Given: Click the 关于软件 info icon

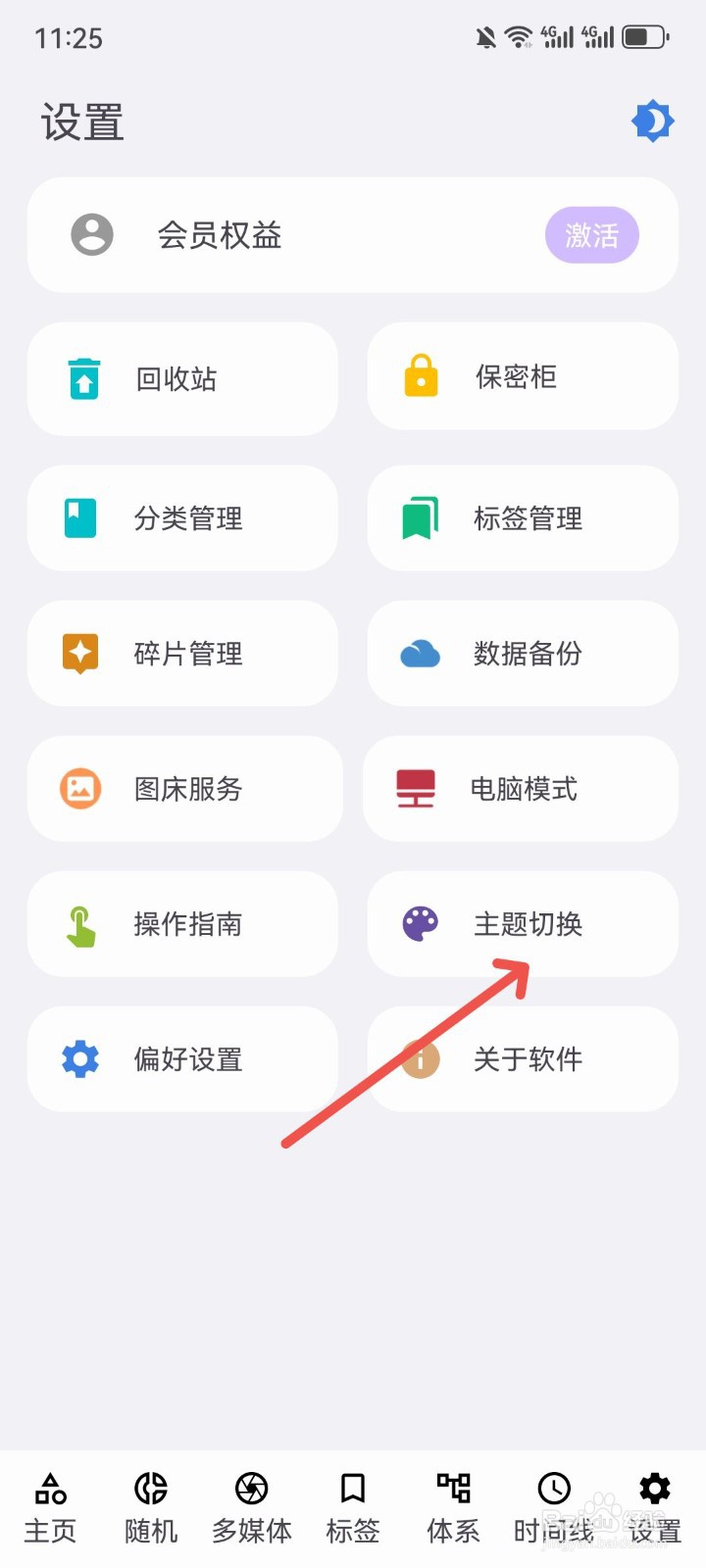Looking at the screenshot, I should (x=420, y=1058).
